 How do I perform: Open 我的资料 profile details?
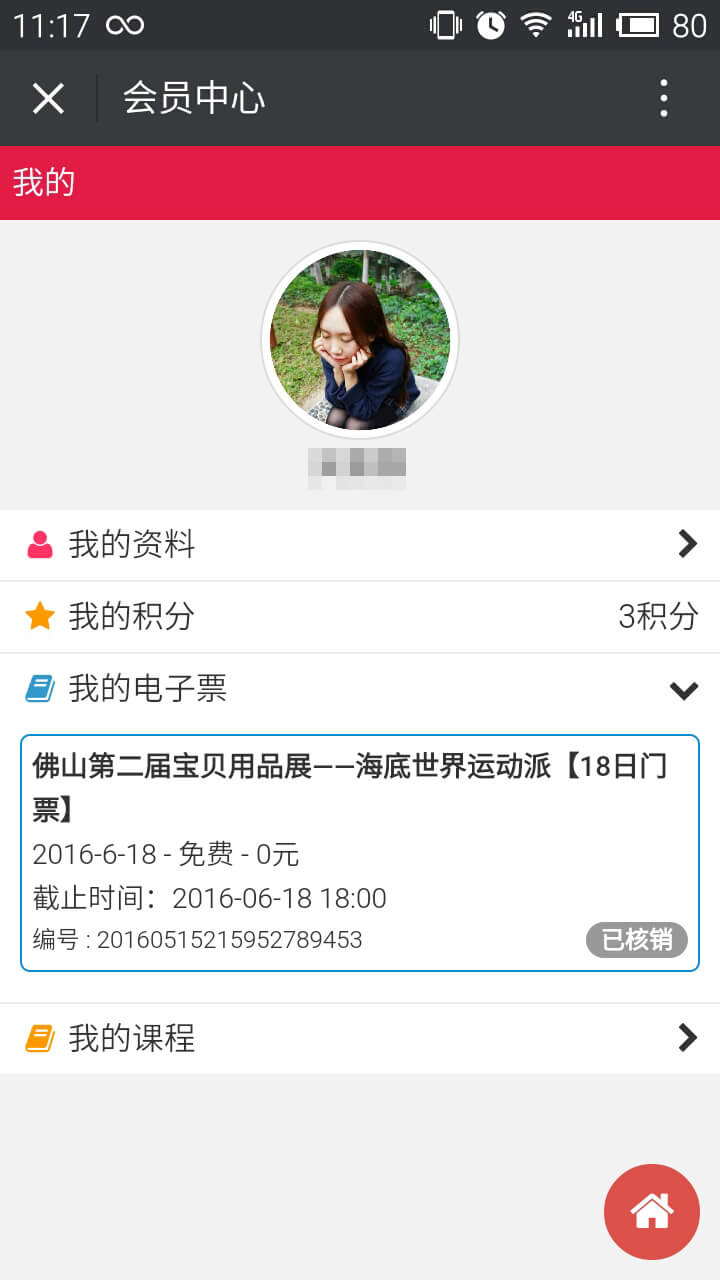pyautogui.click(x=360, y=545)
